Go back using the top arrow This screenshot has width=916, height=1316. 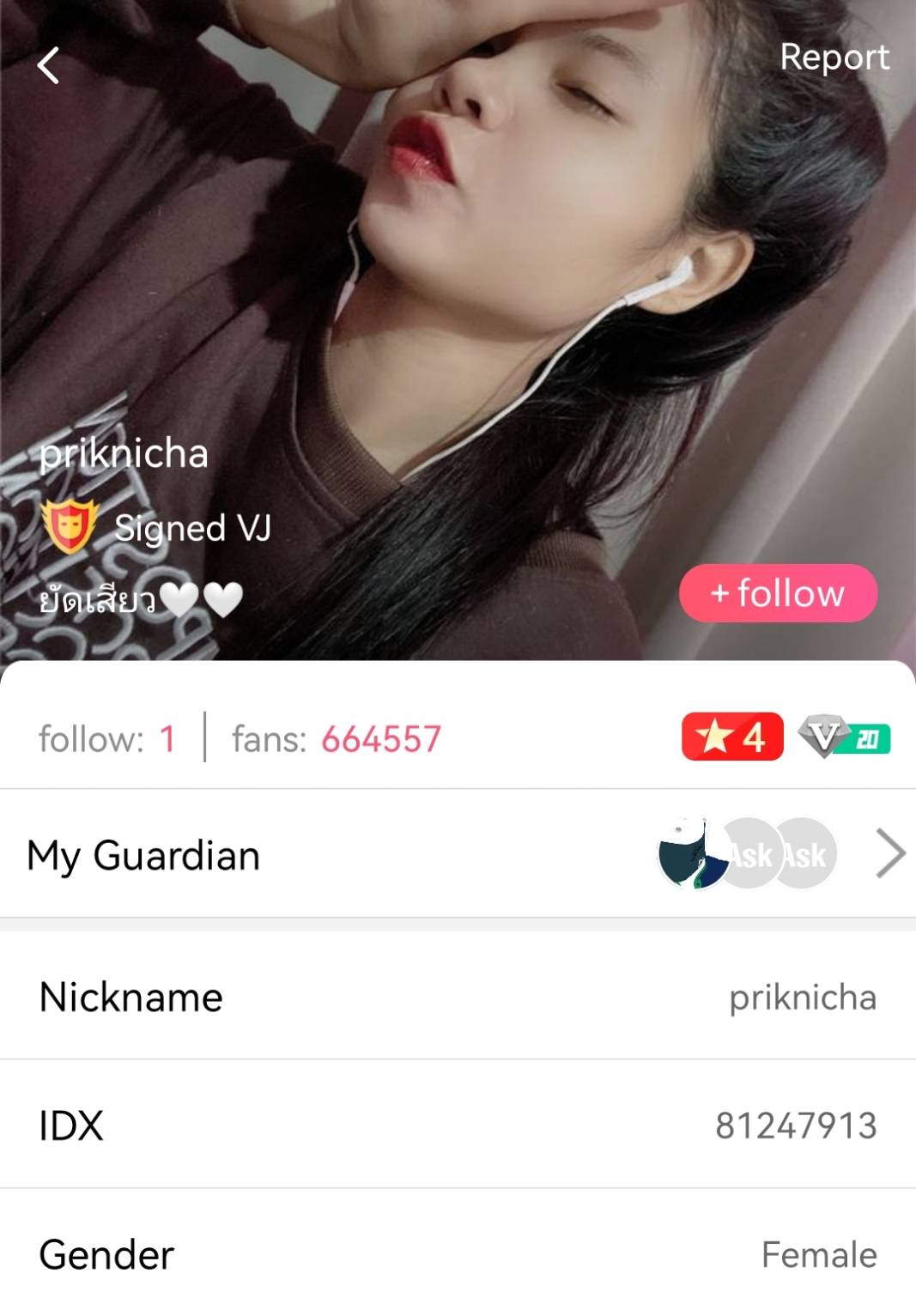(x=49, y=65)
